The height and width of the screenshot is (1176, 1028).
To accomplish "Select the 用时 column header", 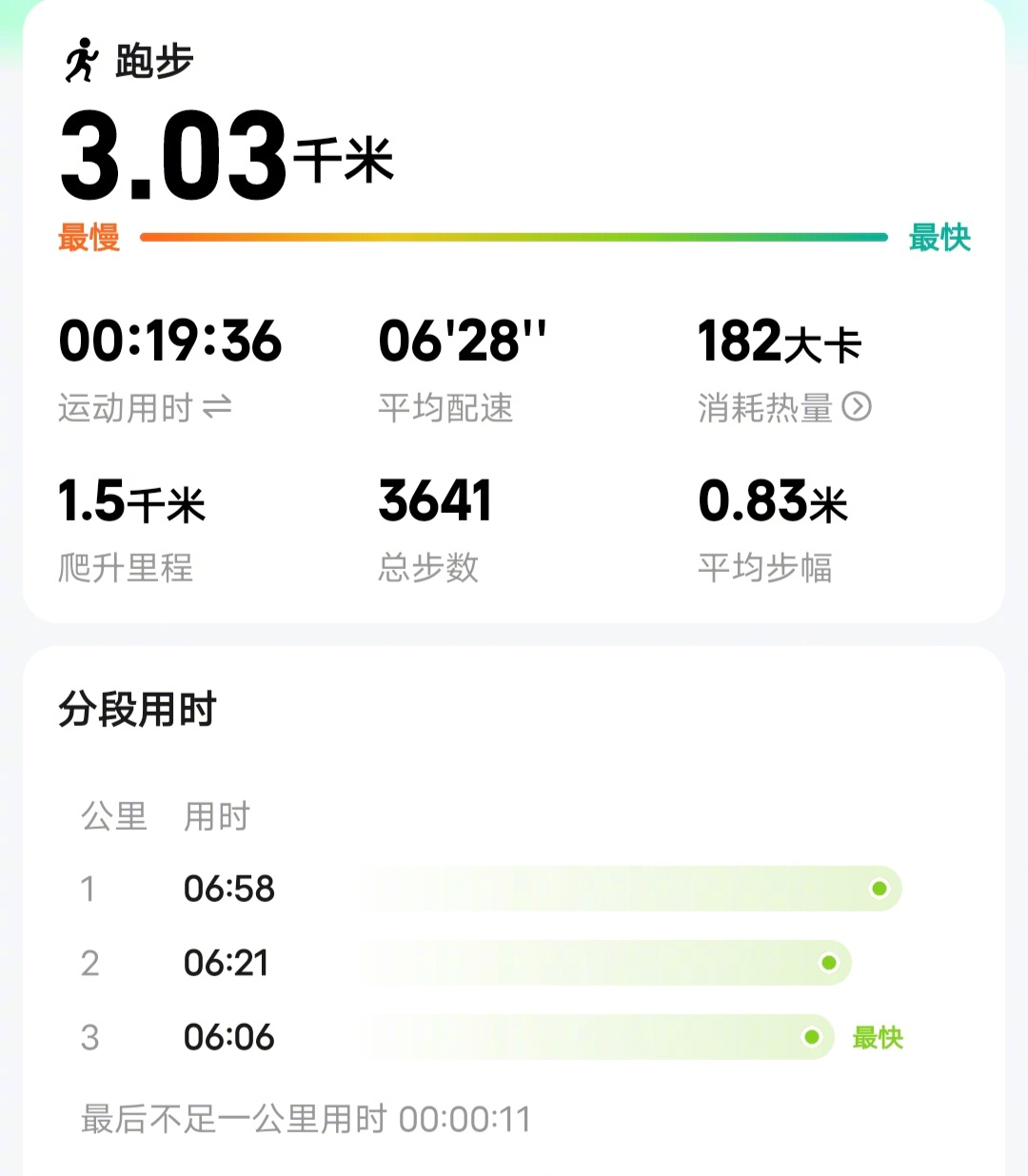I will pos(217,816).
